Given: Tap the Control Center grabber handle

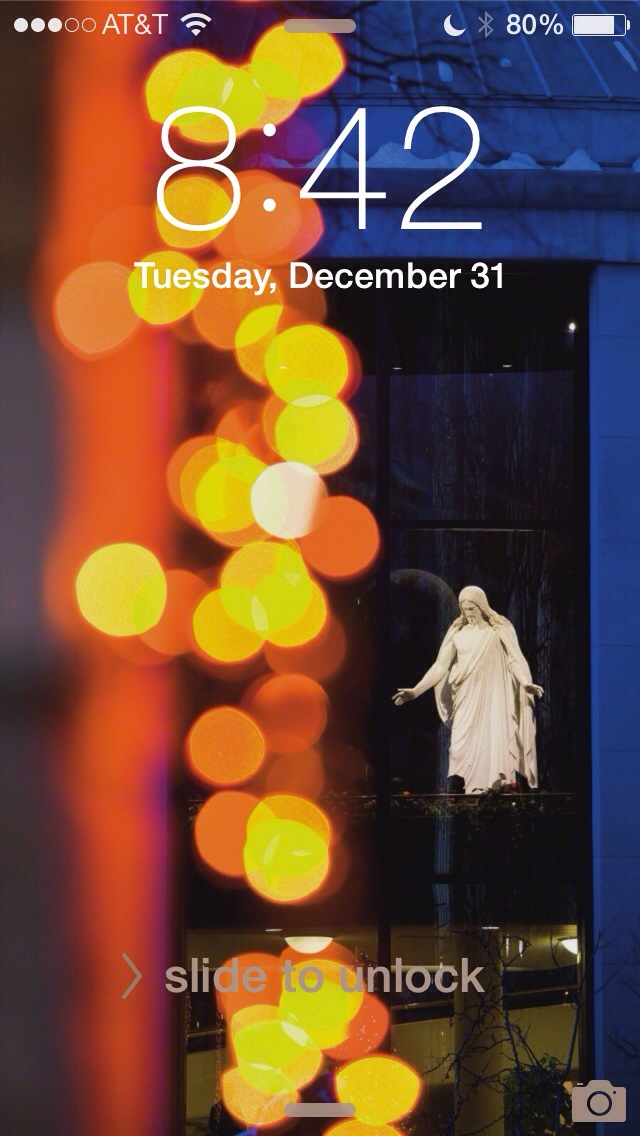Looking at the screenshot, I should click(x=320, y=1111).
